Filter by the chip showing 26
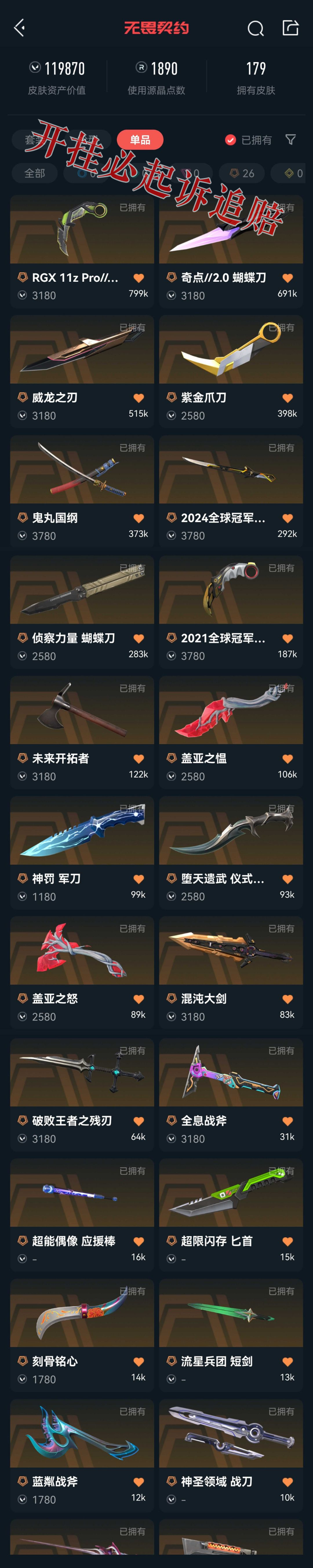Viewport: 313px width, 1568px height. [242, 173]
